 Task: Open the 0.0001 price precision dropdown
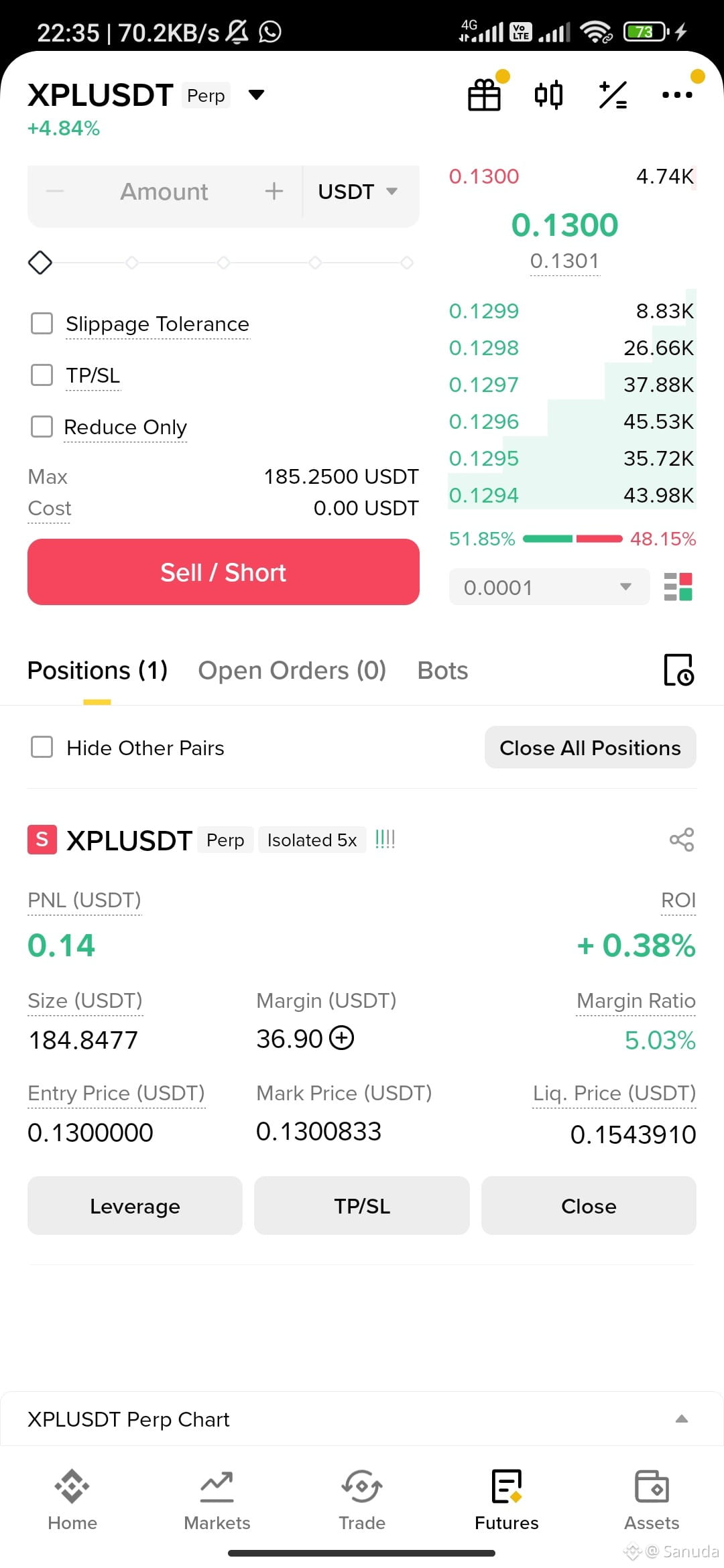[549, 587]
